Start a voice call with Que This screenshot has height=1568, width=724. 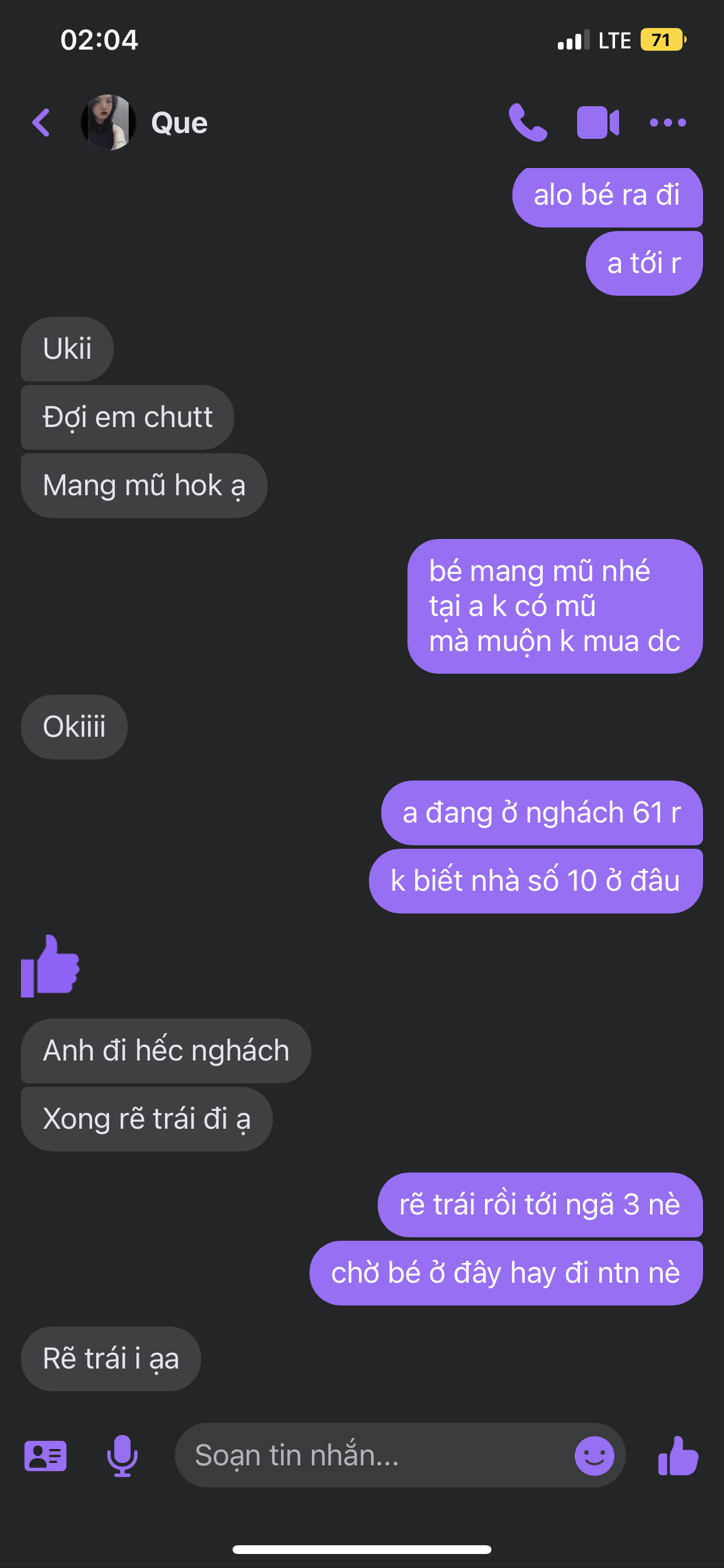pos(528,123)
